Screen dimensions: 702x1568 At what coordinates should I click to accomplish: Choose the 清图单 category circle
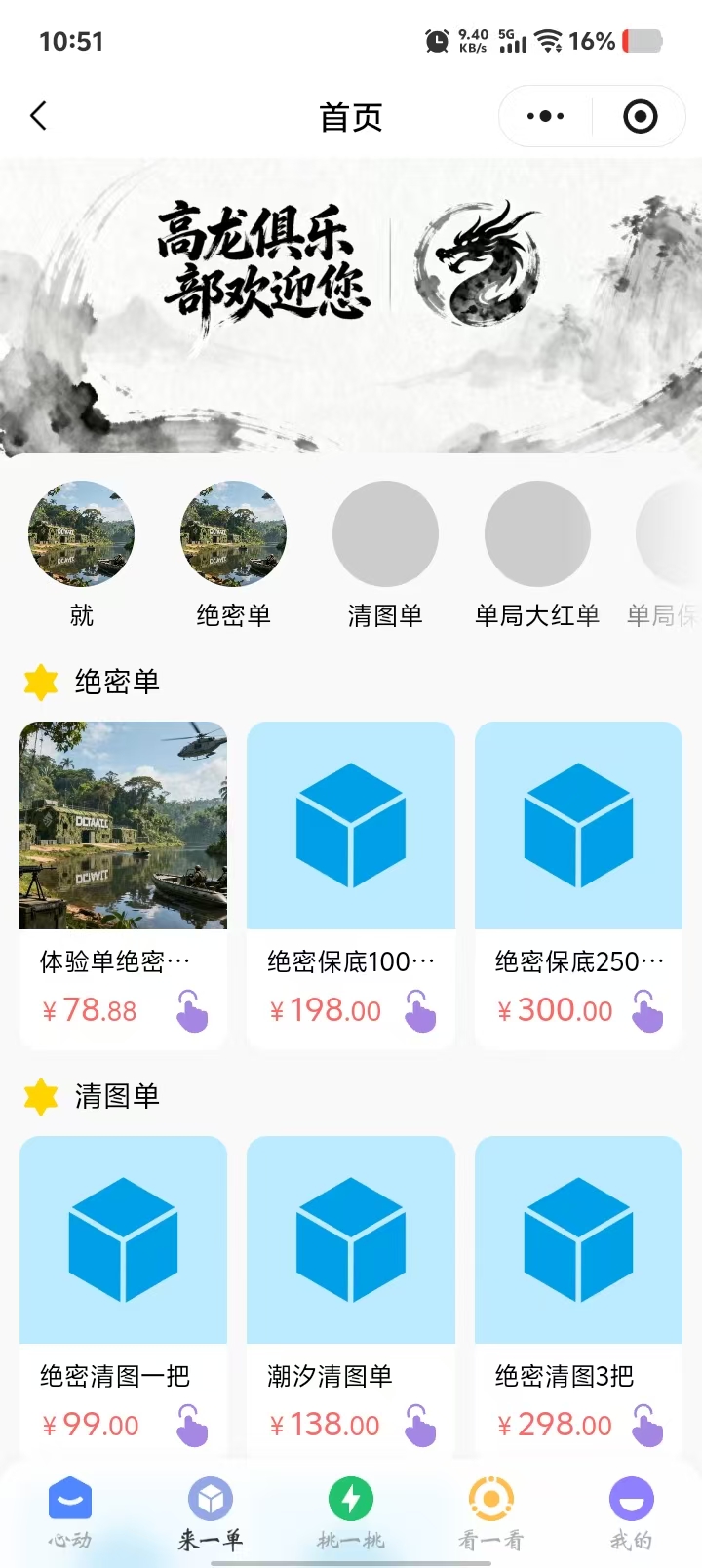(385, 533)
